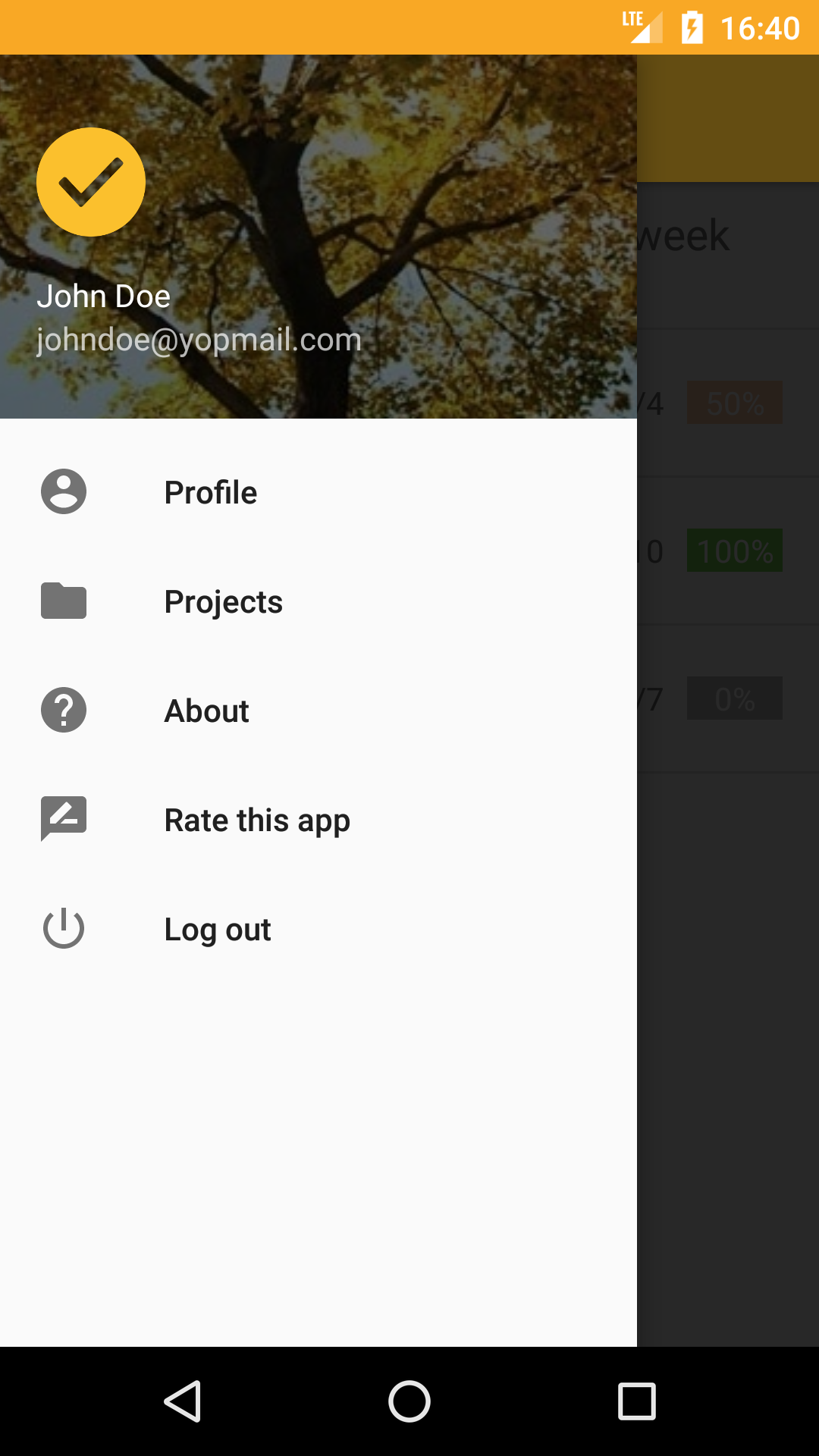Open the Profile menu item

pos(318,492)
